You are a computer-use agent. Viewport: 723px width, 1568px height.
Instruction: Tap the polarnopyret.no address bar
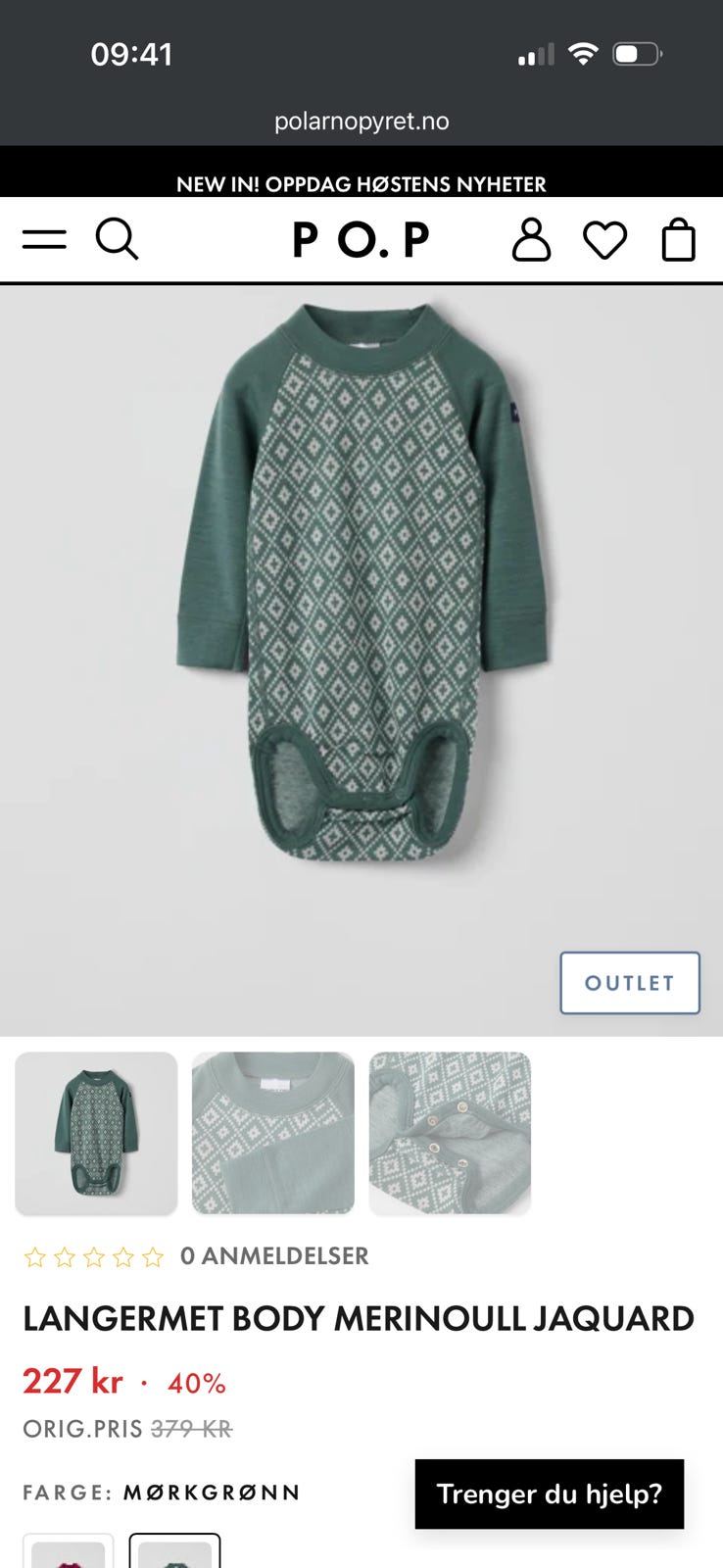[361, 121]
